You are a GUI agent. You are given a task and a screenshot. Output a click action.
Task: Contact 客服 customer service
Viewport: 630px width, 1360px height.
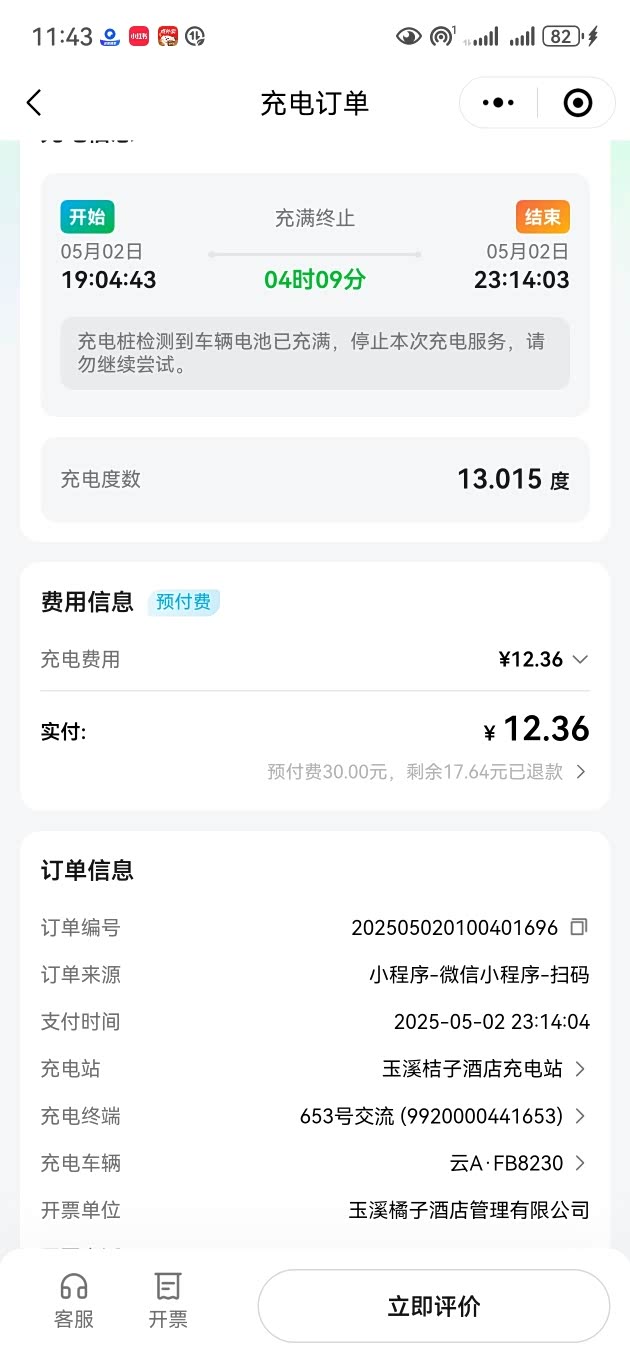pyautogui.click(x=74, y=1301)
